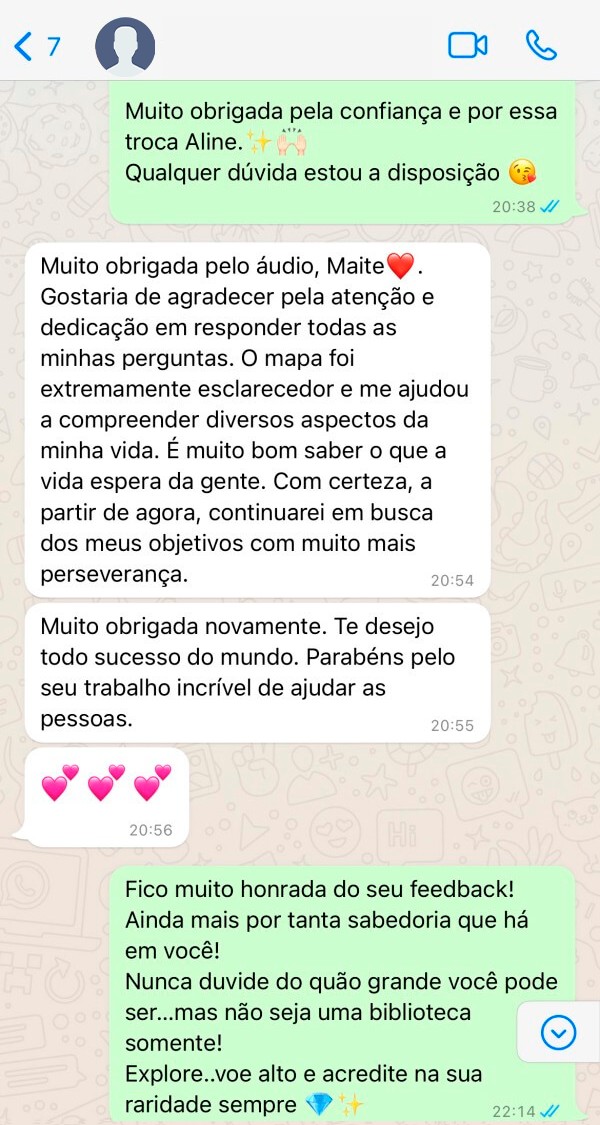600x1125 pixels.
Task: Go back to the chats list
Action: tap(36, 46)
